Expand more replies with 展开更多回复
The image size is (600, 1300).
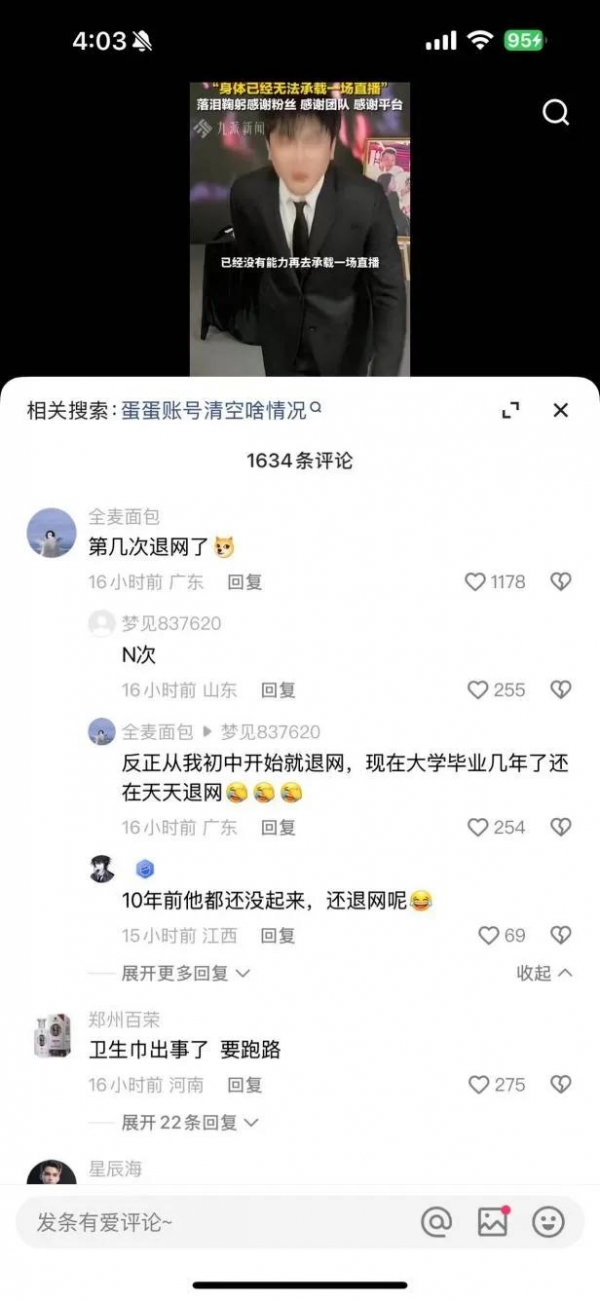coord(185,972)
